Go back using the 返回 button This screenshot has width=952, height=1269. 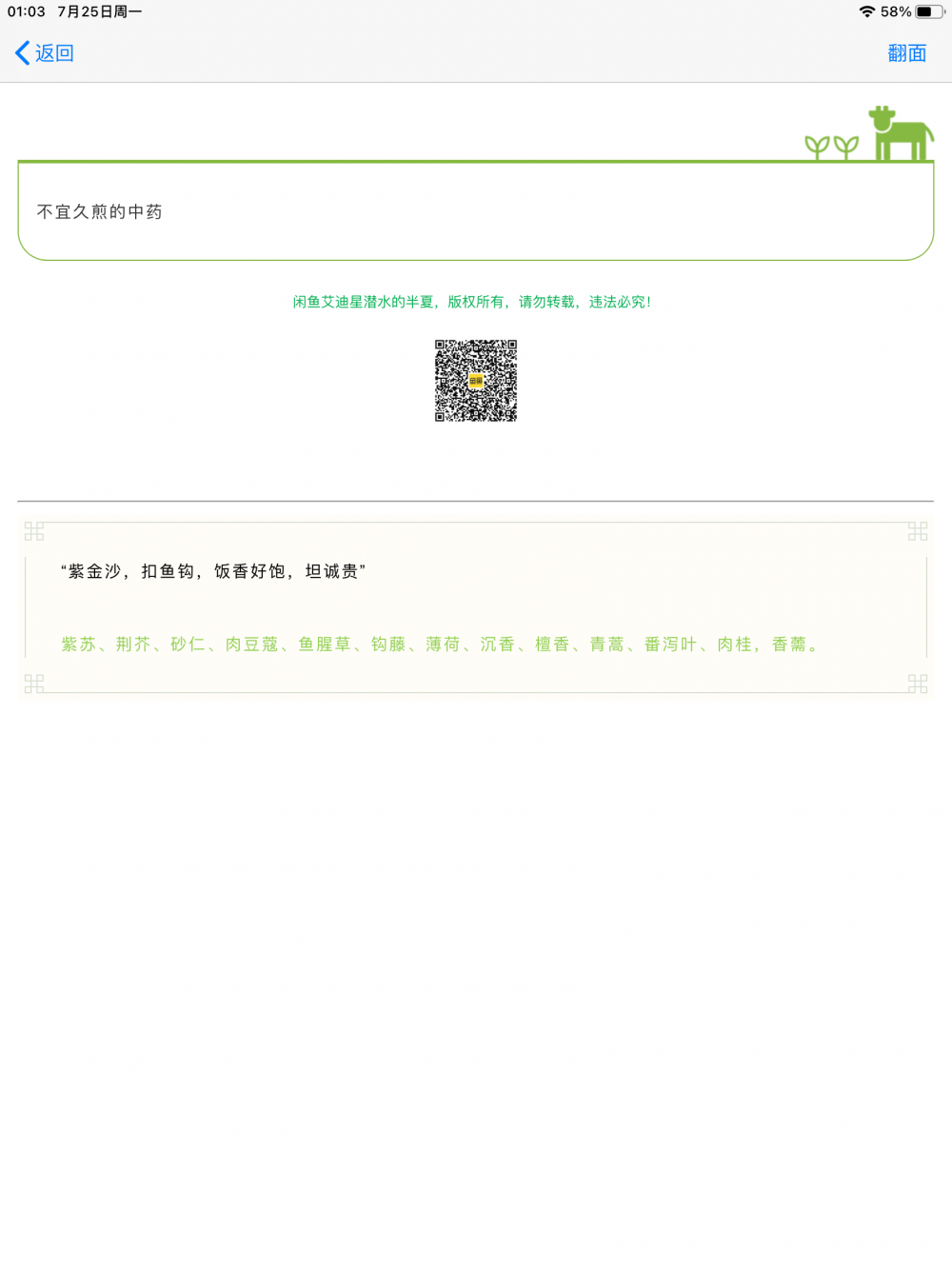pyautogui.click(x=45, y=53)
